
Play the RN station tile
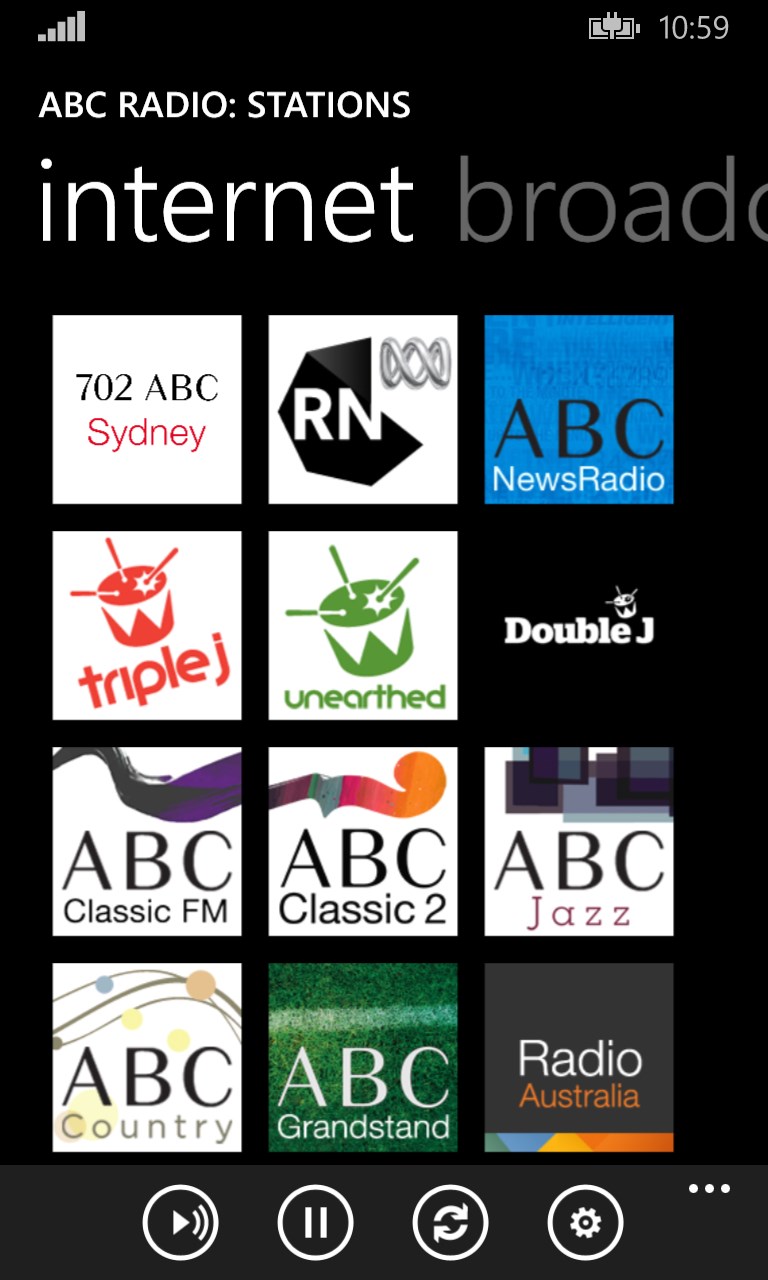pyautogui.click(x=363, y=409)
